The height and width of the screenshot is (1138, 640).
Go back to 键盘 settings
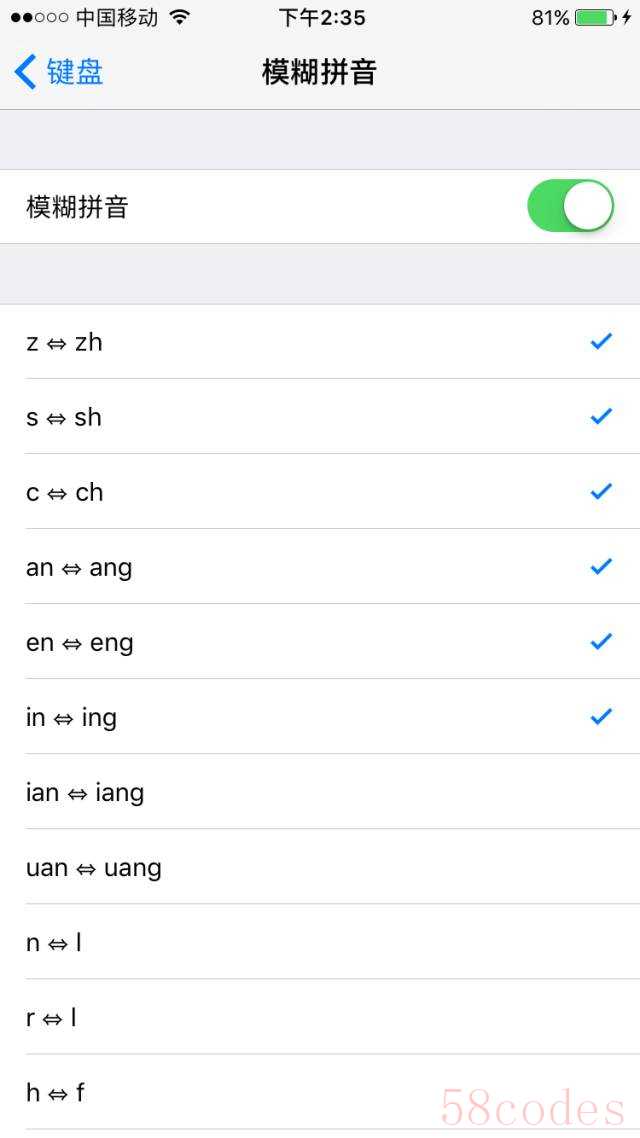60,72
